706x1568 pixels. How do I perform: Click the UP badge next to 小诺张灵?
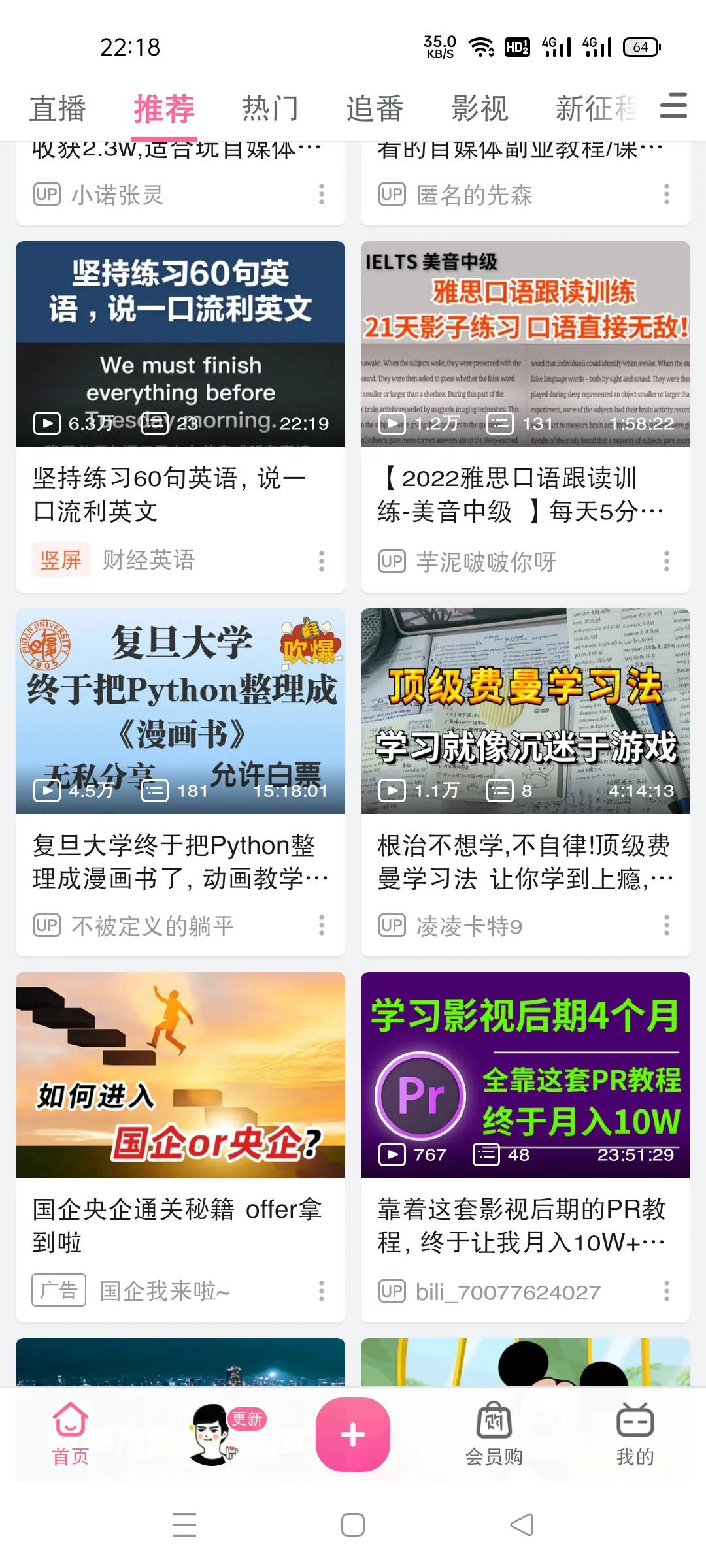[46, 194]
